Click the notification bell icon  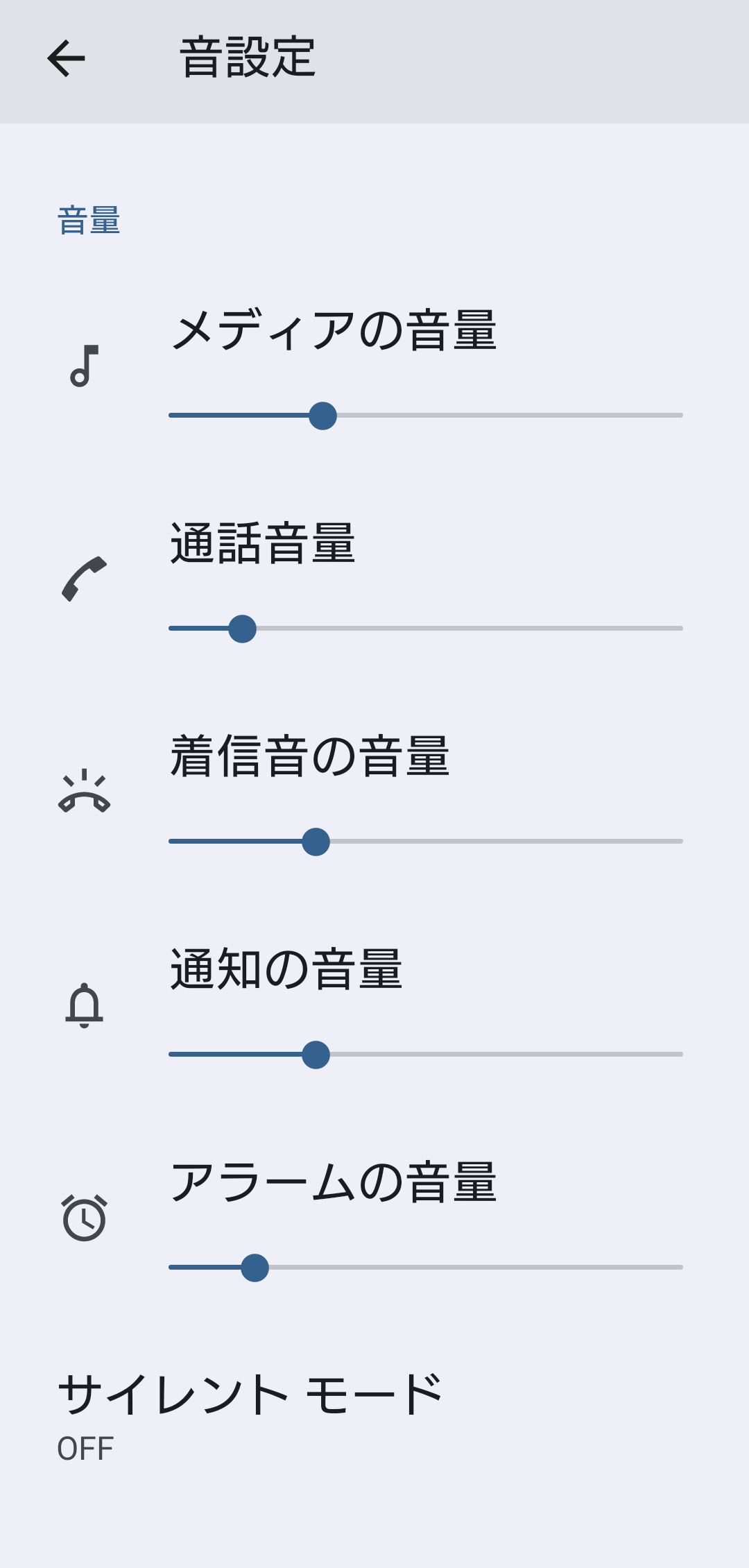(85, 1006)
